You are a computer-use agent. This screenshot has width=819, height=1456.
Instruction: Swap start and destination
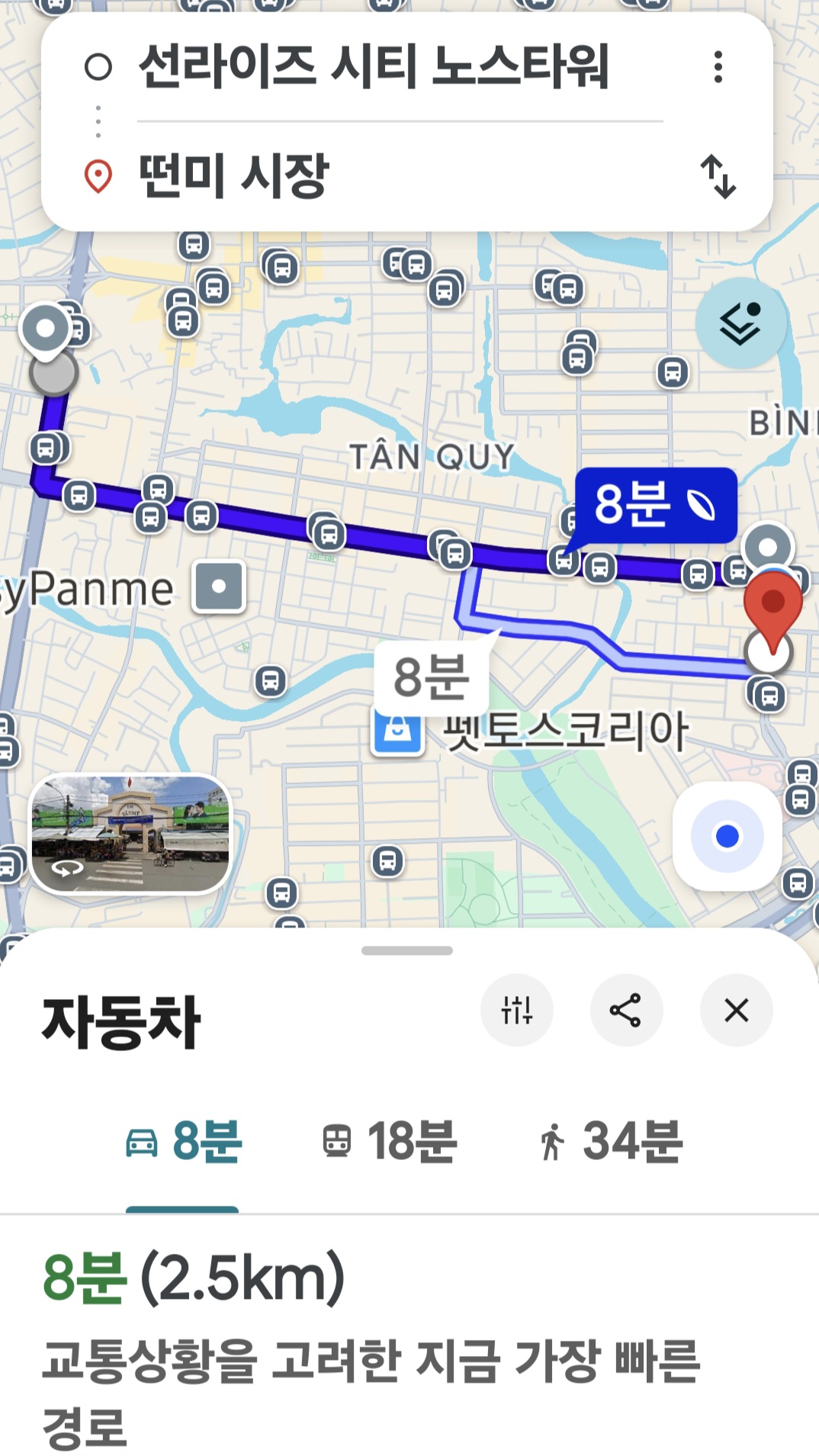718,176
